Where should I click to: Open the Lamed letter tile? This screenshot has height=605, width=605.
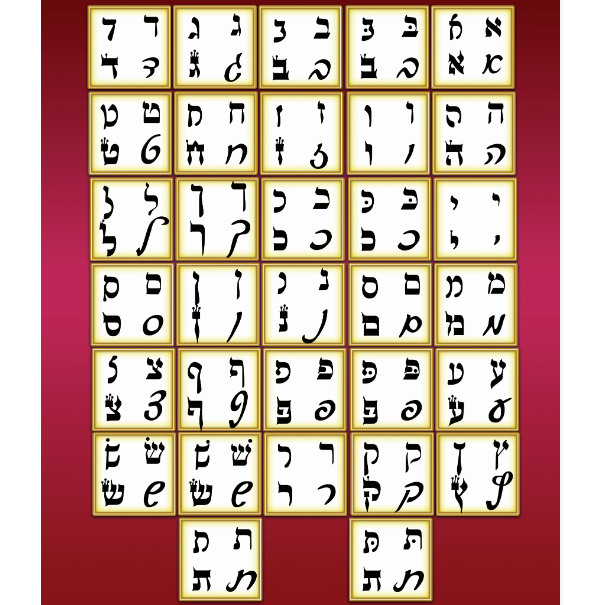tap(128, 219)
